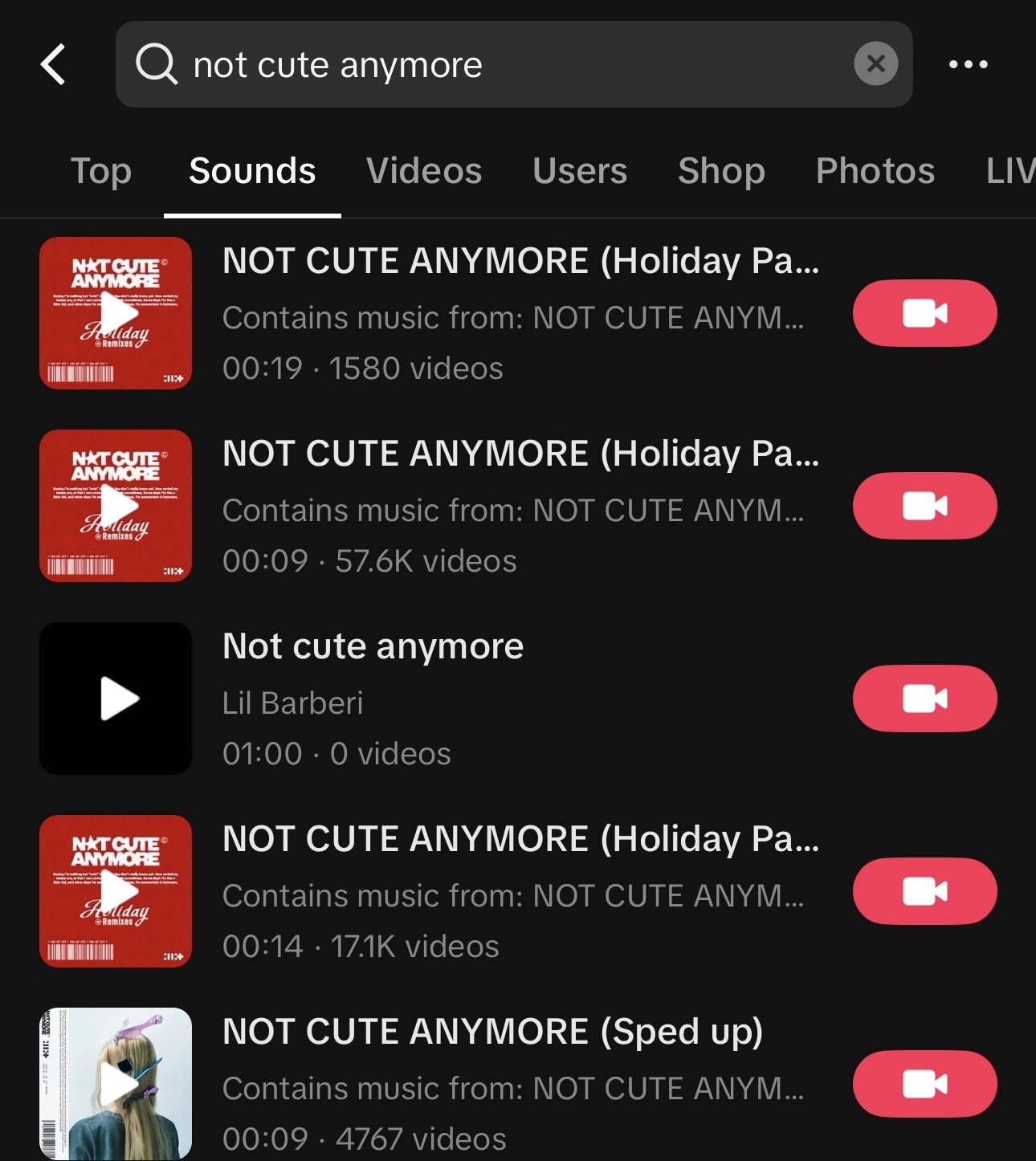This screenshot has height=1161, width=1036.
Task: Open the Holiday sound with 17.1K videos
Action: [520, 891]
